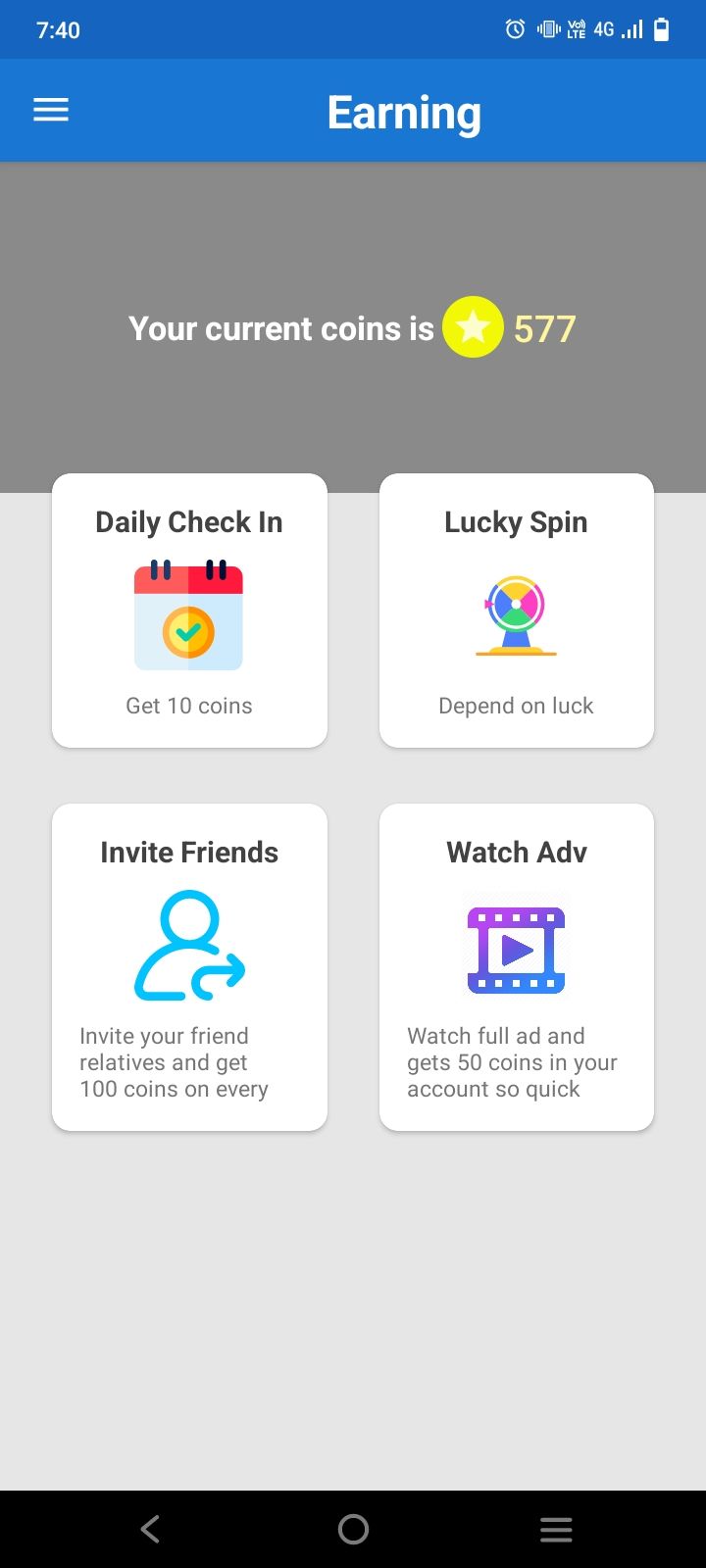Go back using system navigation bar
The height and width of the screenshot is (1568, 706).
[150, 1529]
